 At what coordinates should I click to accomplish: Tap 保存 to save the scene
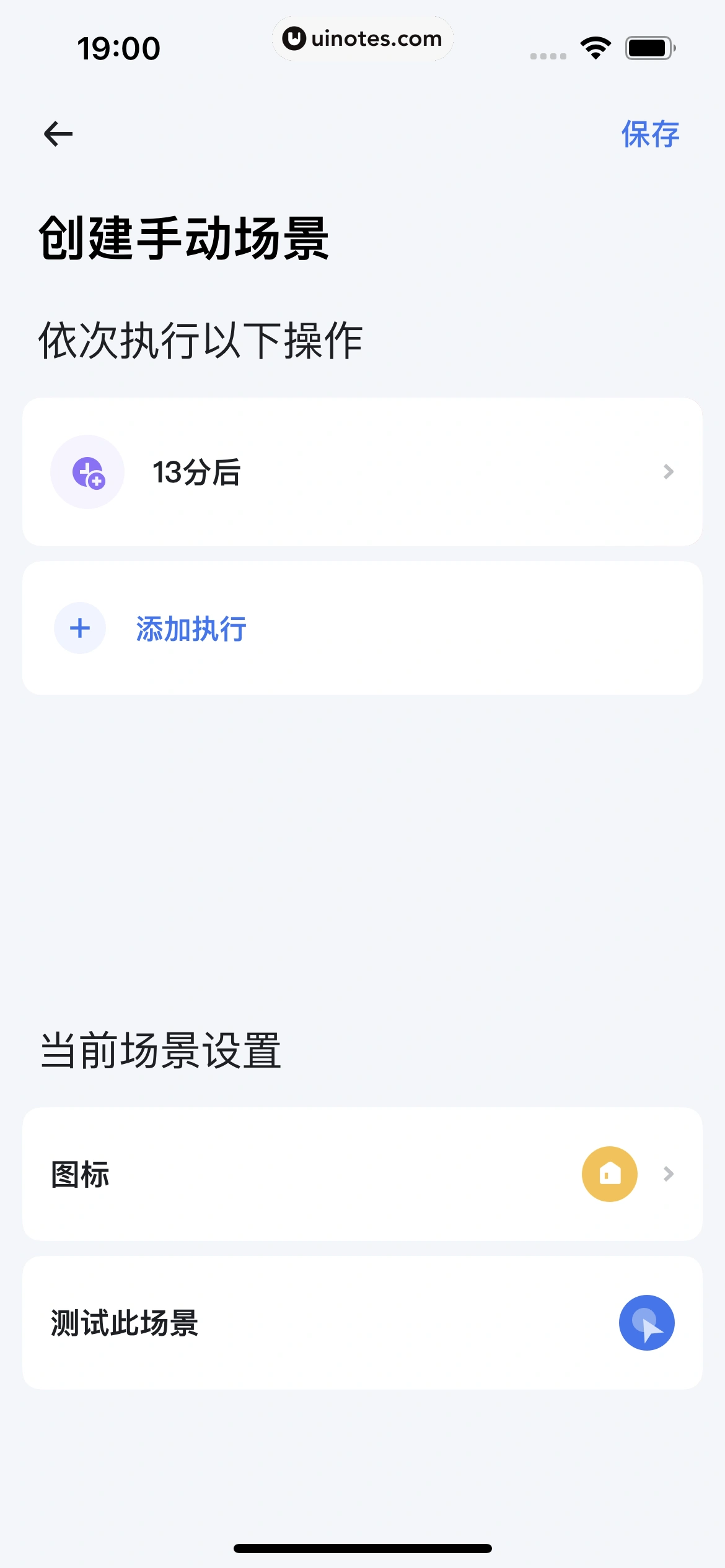pyautogui.click(x=650, y=134)
